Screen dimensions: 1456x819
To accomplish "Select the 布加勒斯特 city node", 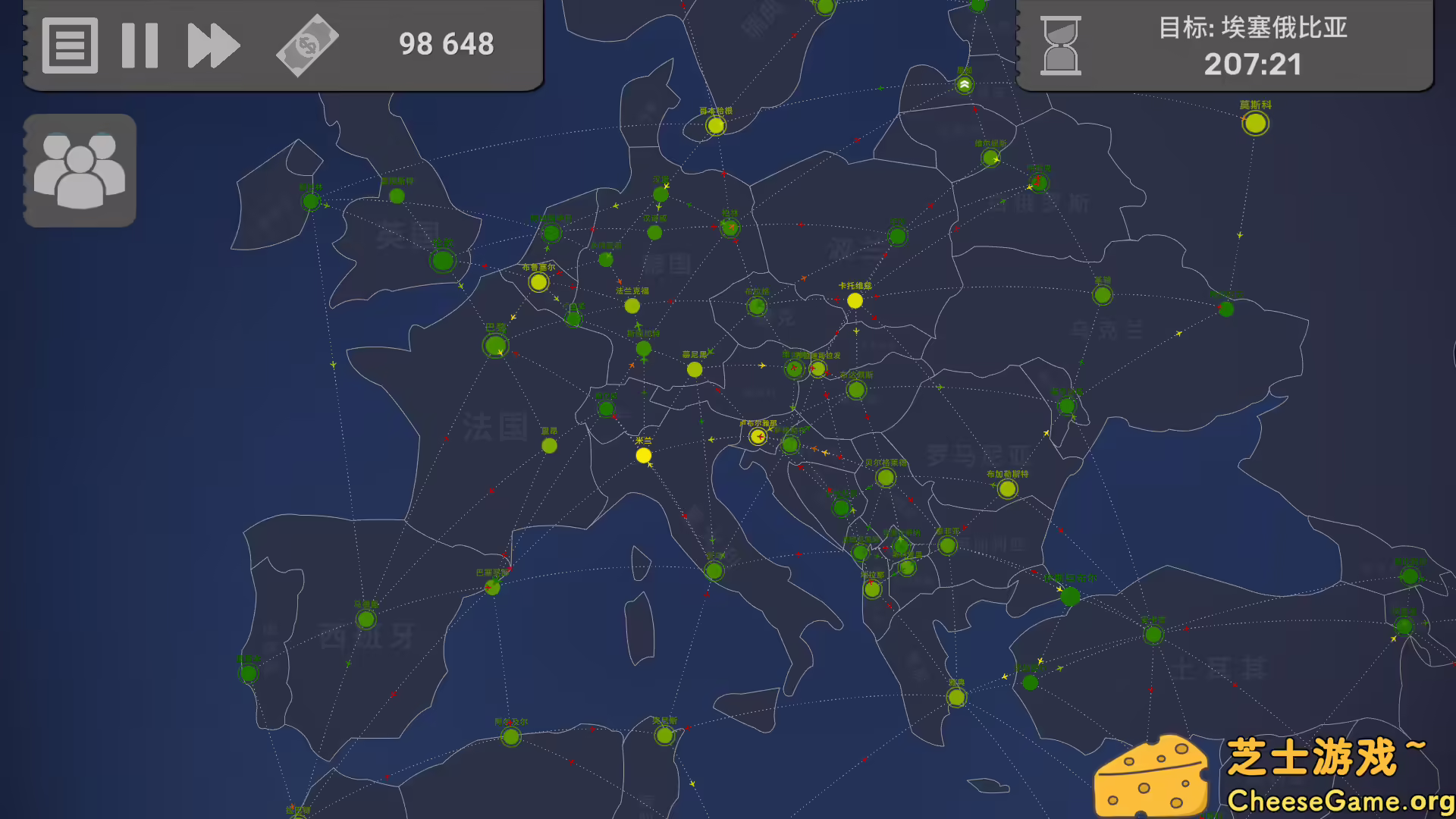I will (1007, 489).
